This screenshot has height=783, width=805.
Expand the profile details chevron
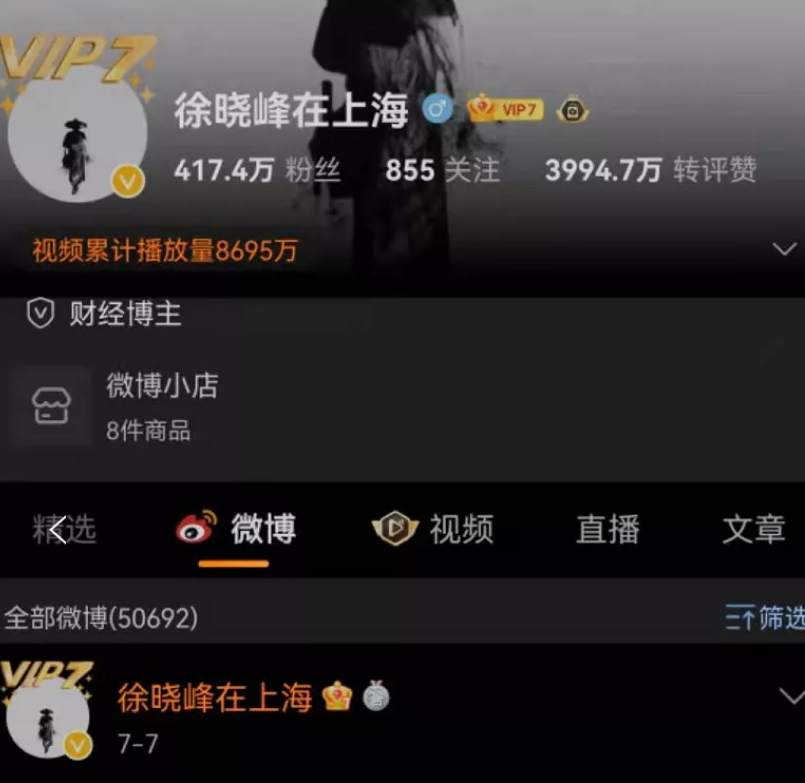pyautogui.click(x=785, y=249)
